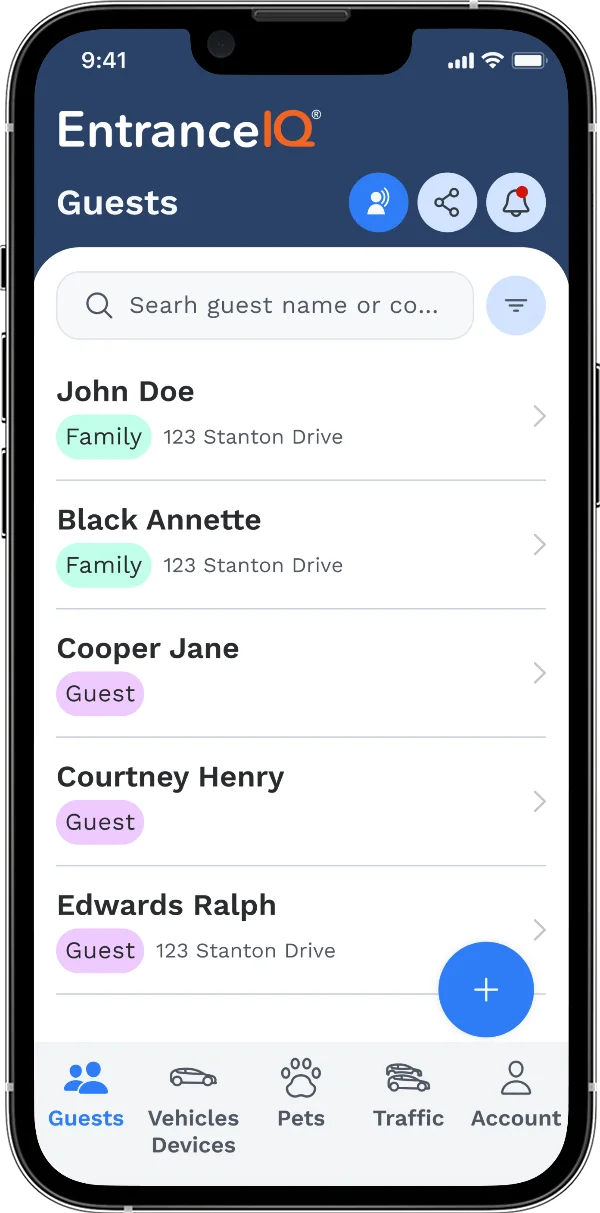Go to the Account tab

pos(516,1095)
